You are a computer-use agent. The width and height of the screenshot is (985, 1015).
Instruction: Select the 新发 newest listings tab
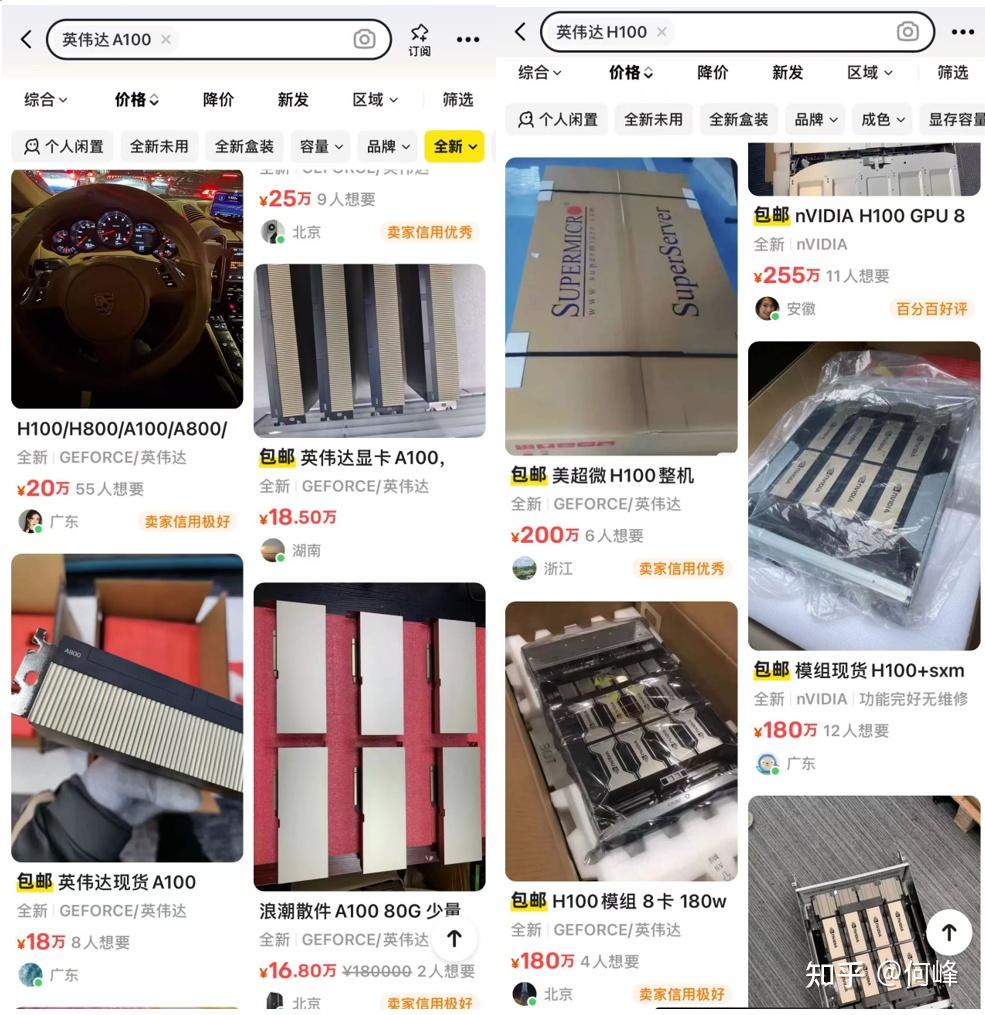click(x=292, y=99)
